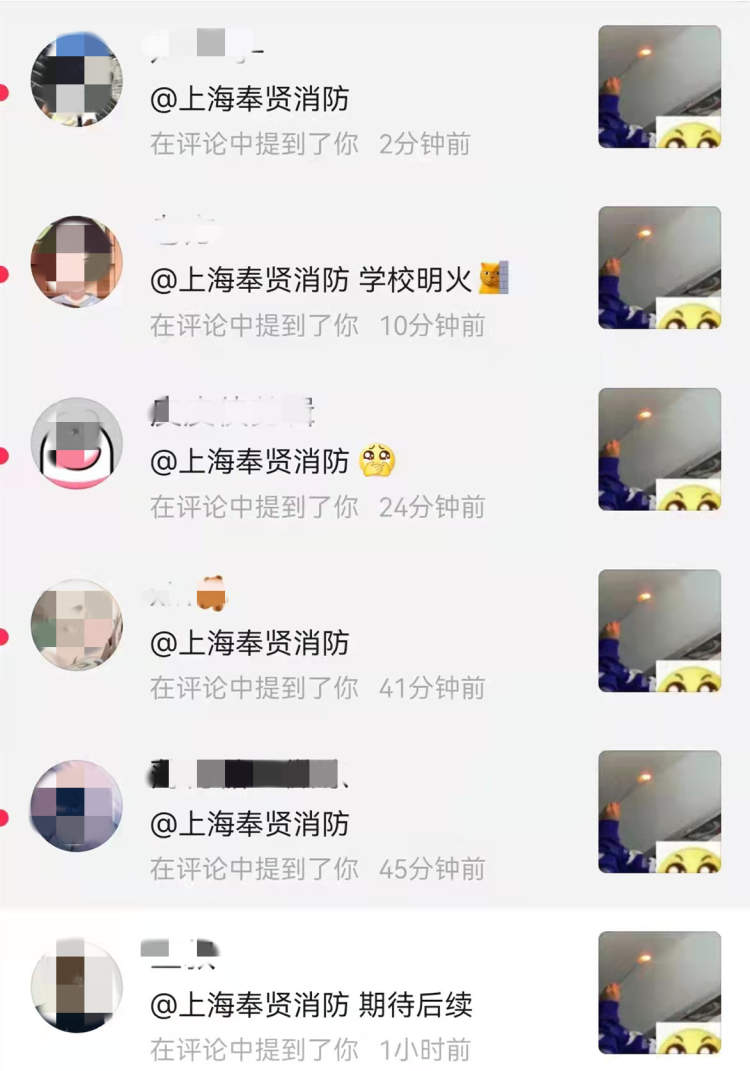
Task: View avatar of the 学校明火 commenter
Action: [x=77, y=261]
